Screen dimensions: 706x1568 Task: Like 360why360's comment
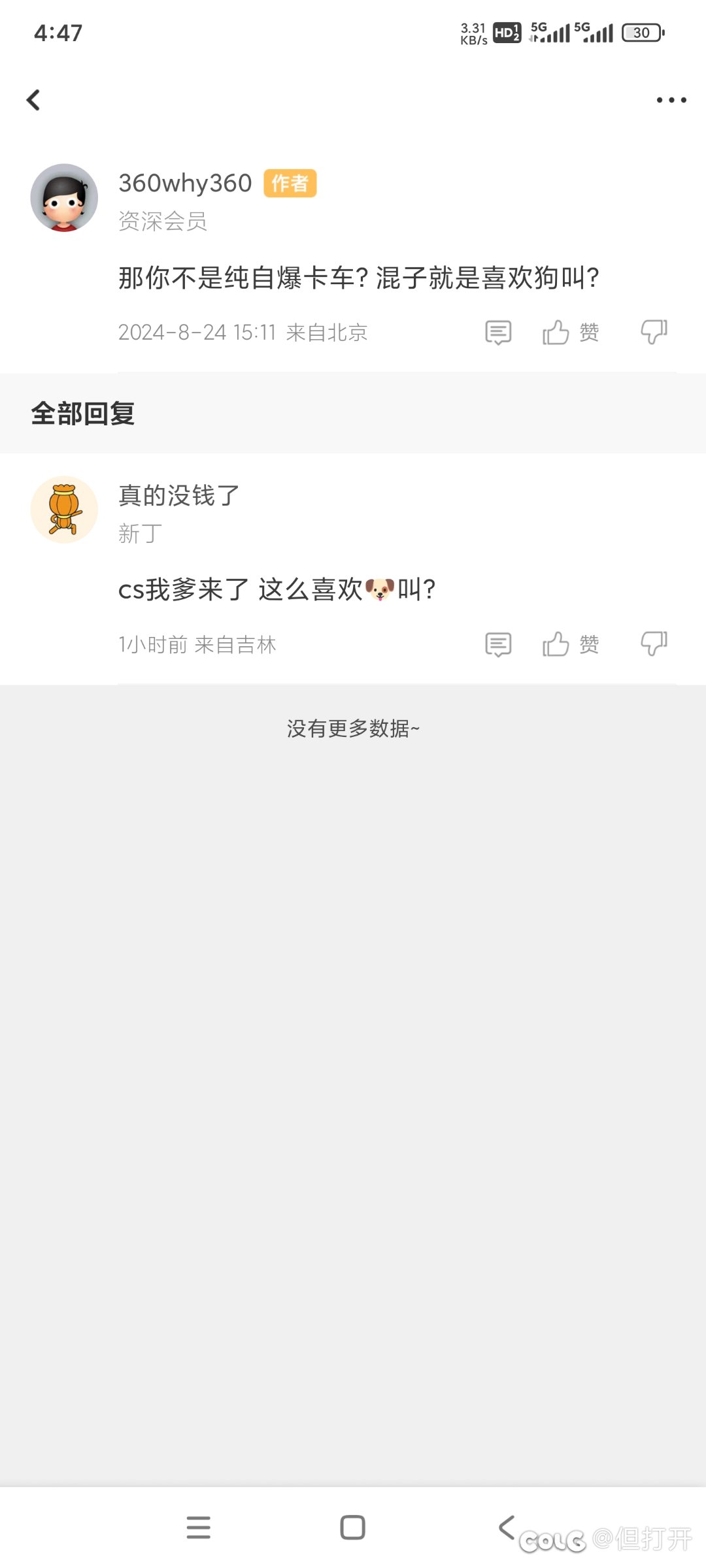[571, 333]
